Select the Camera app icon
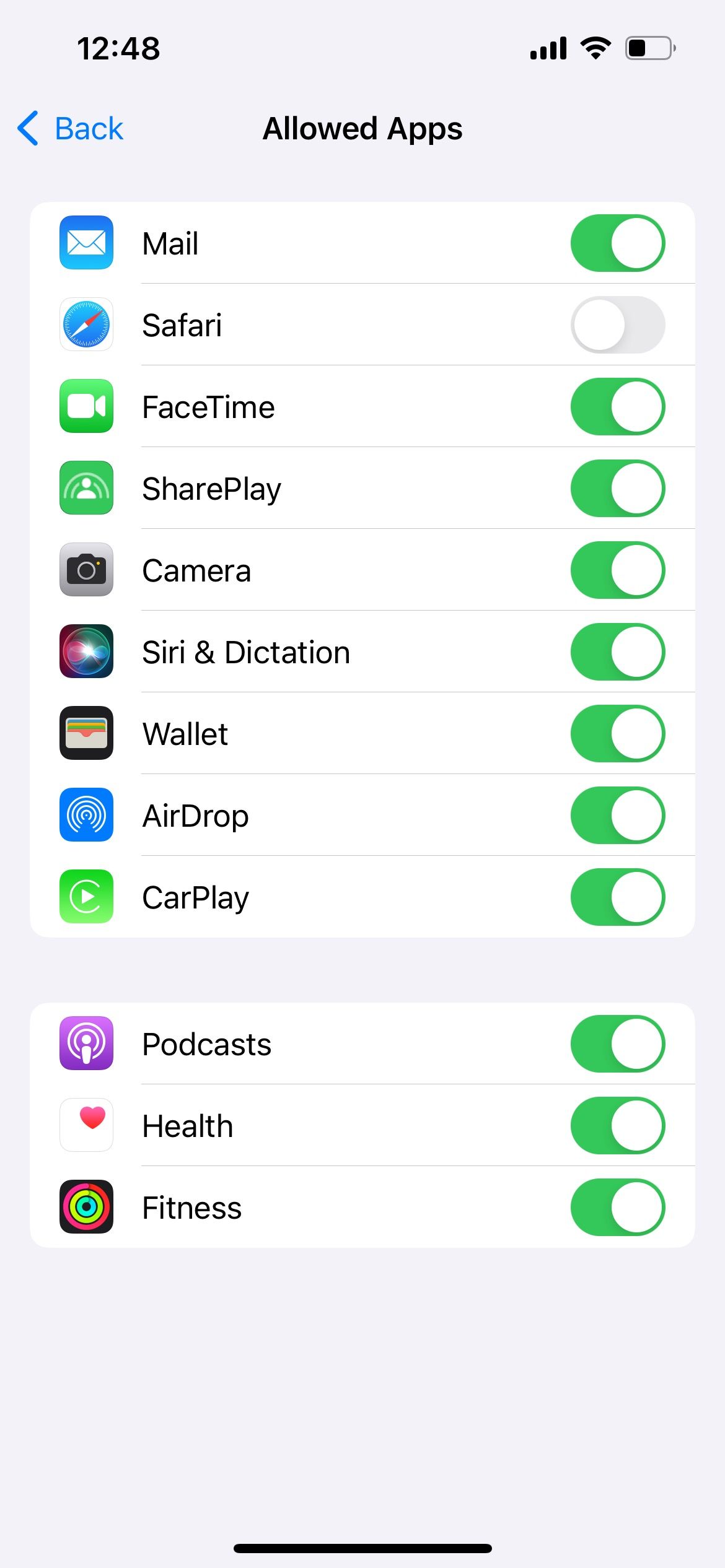This screenshot has width=725, height=1568. point(86,570)
